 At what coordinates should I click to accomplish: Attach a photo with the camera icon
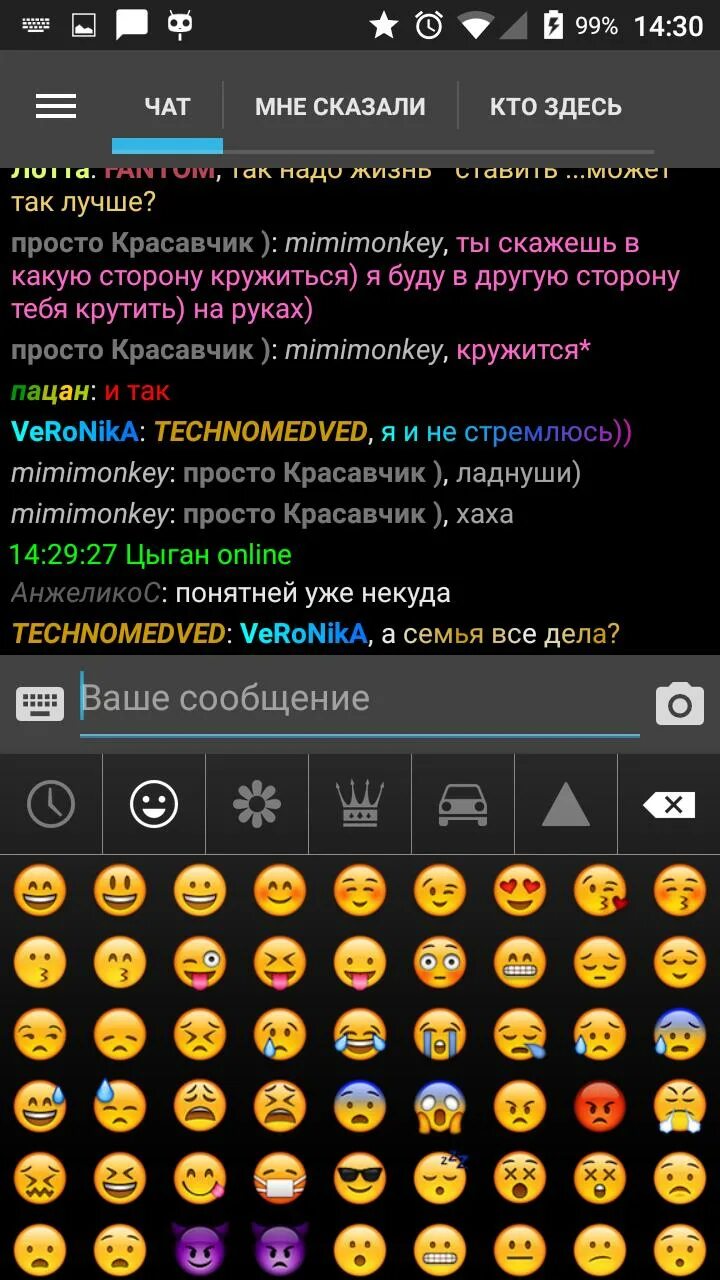tap(680, 704)
